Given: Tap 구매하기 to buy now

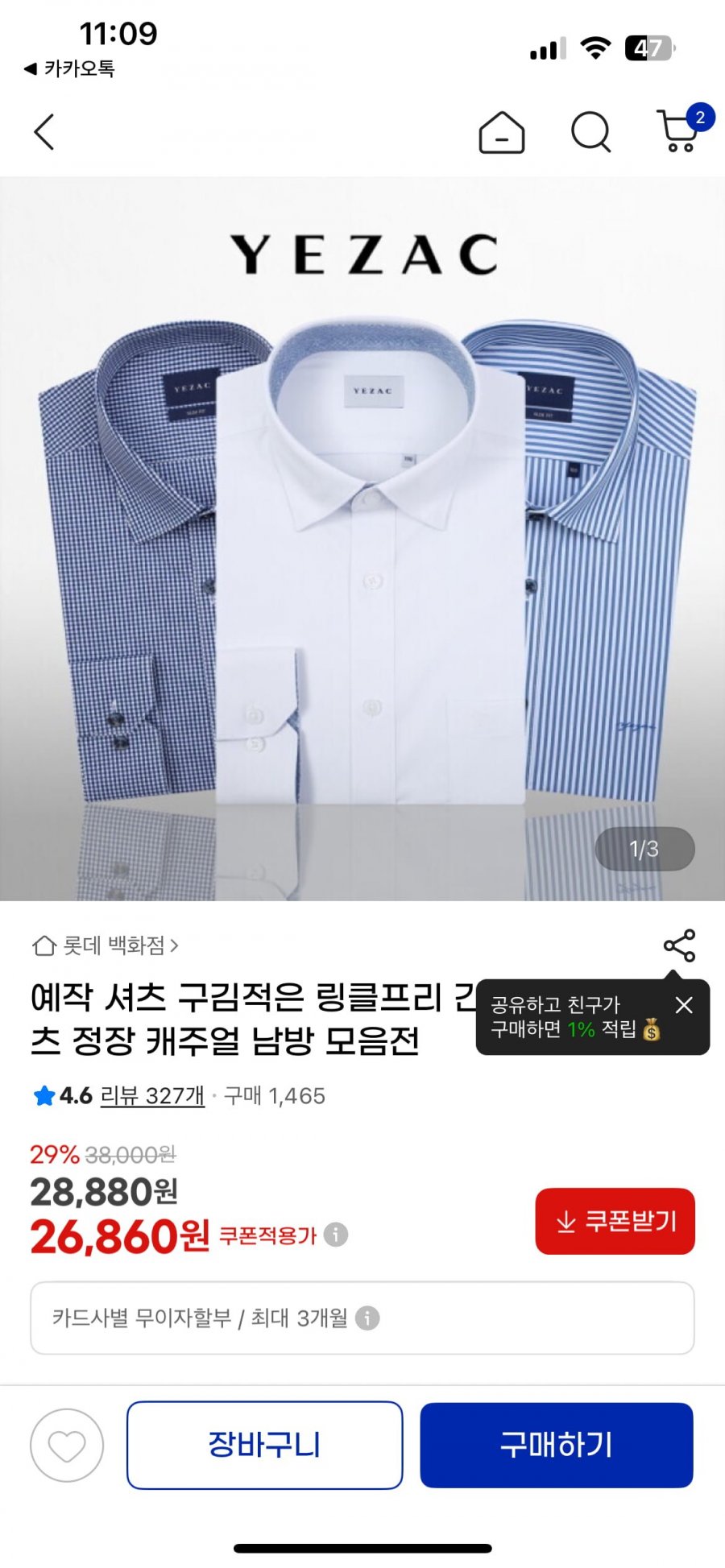Looking at the screenshot, I should (x=556, y=1446).
